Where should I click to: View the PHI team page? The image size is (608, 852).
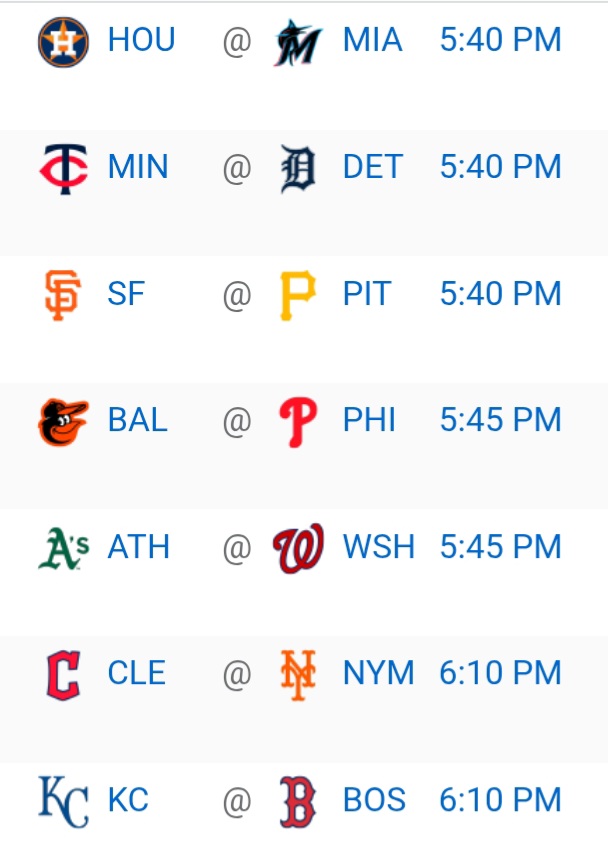(368, 421)
